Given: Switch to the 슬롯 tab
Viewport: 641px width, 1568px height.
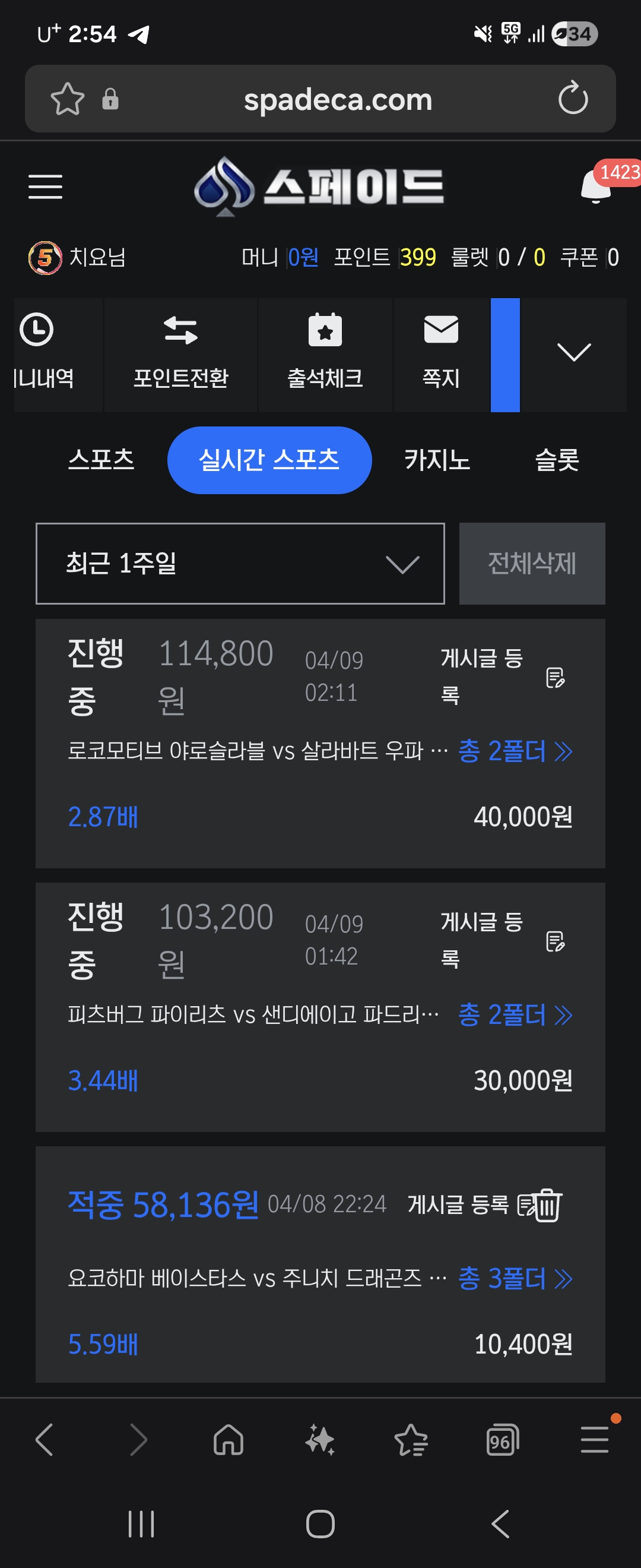Looking at the screenshot, I should pyautogui.click(x=557, y=460).
